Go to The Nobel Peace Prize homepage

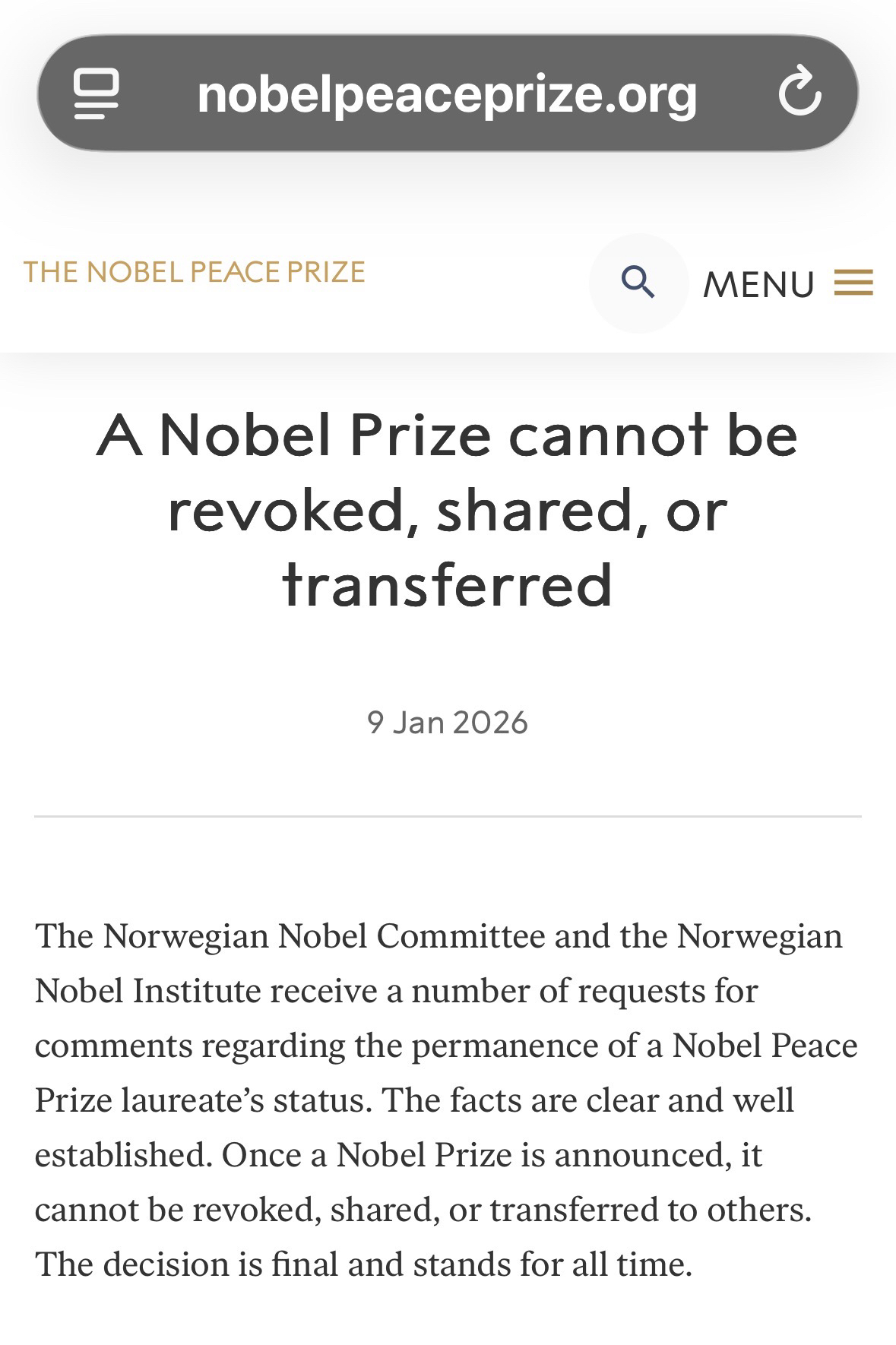(x=195, y=272)
